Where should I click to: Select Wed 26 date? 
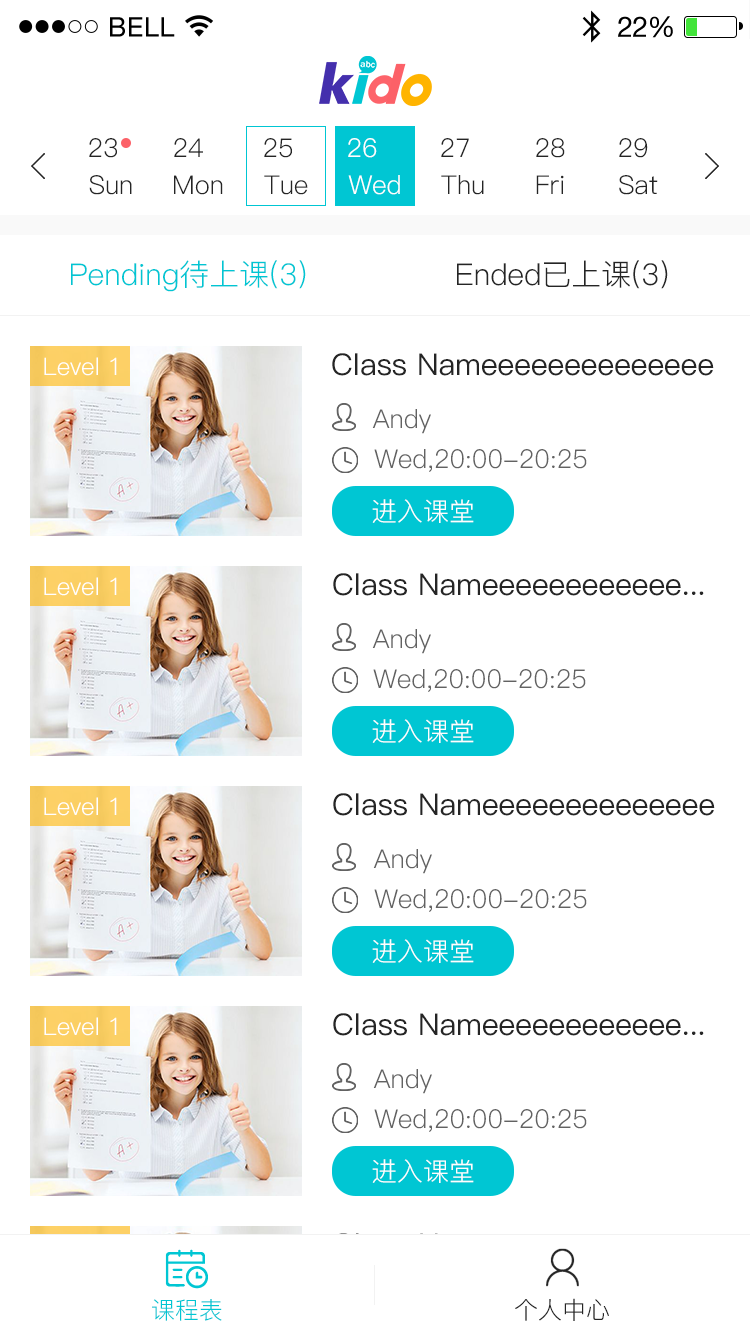click(375, 166)
